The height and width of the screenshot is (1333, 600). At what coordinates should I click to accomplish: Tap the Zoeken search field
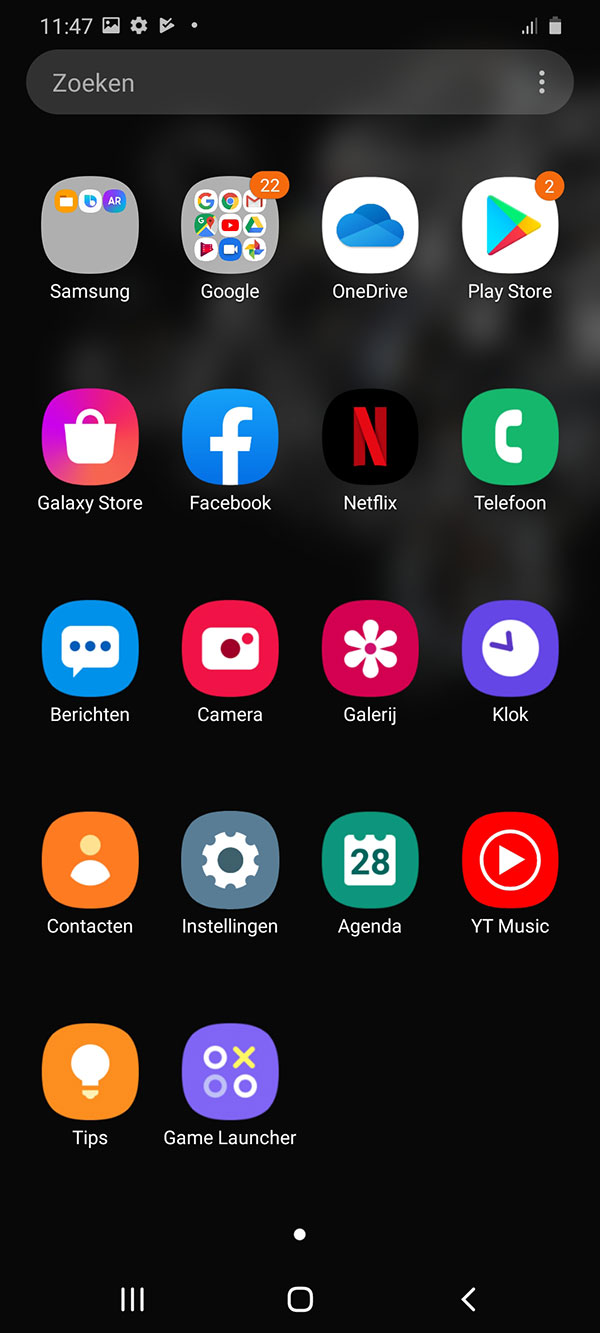coord(285,82)
